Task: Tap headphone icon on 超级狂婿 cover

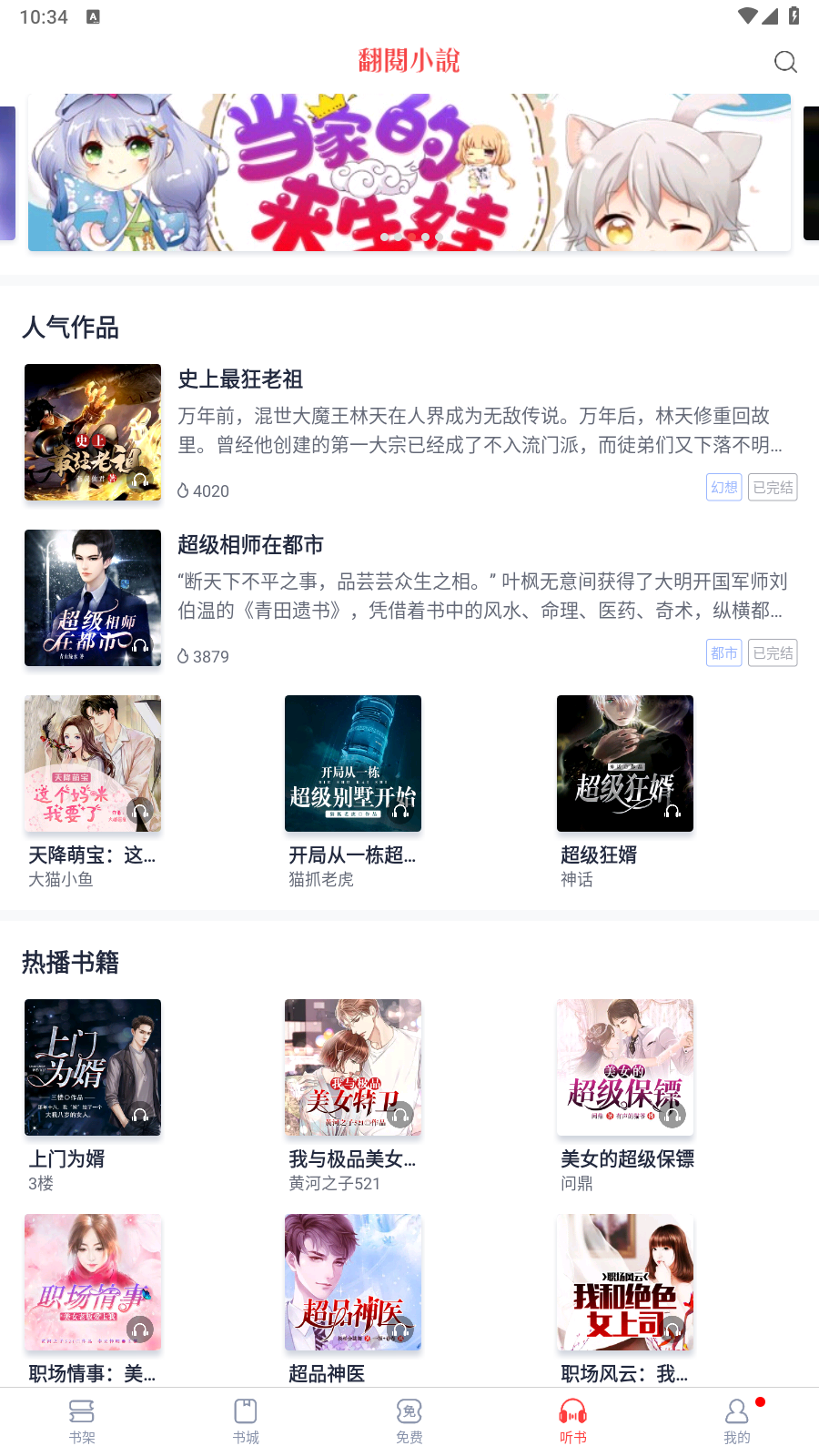Action: (x=672, y=811)
